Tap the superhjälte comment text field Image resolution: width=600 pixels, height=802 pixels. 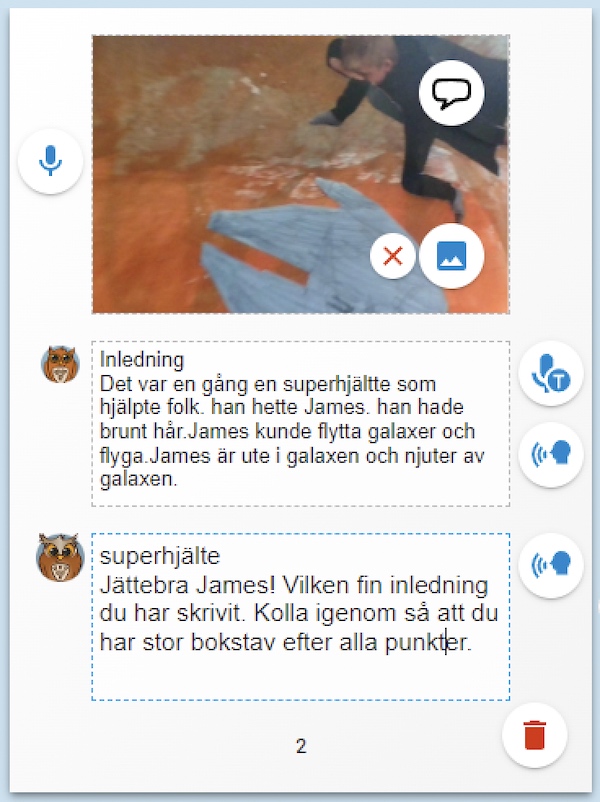[300, 616]
